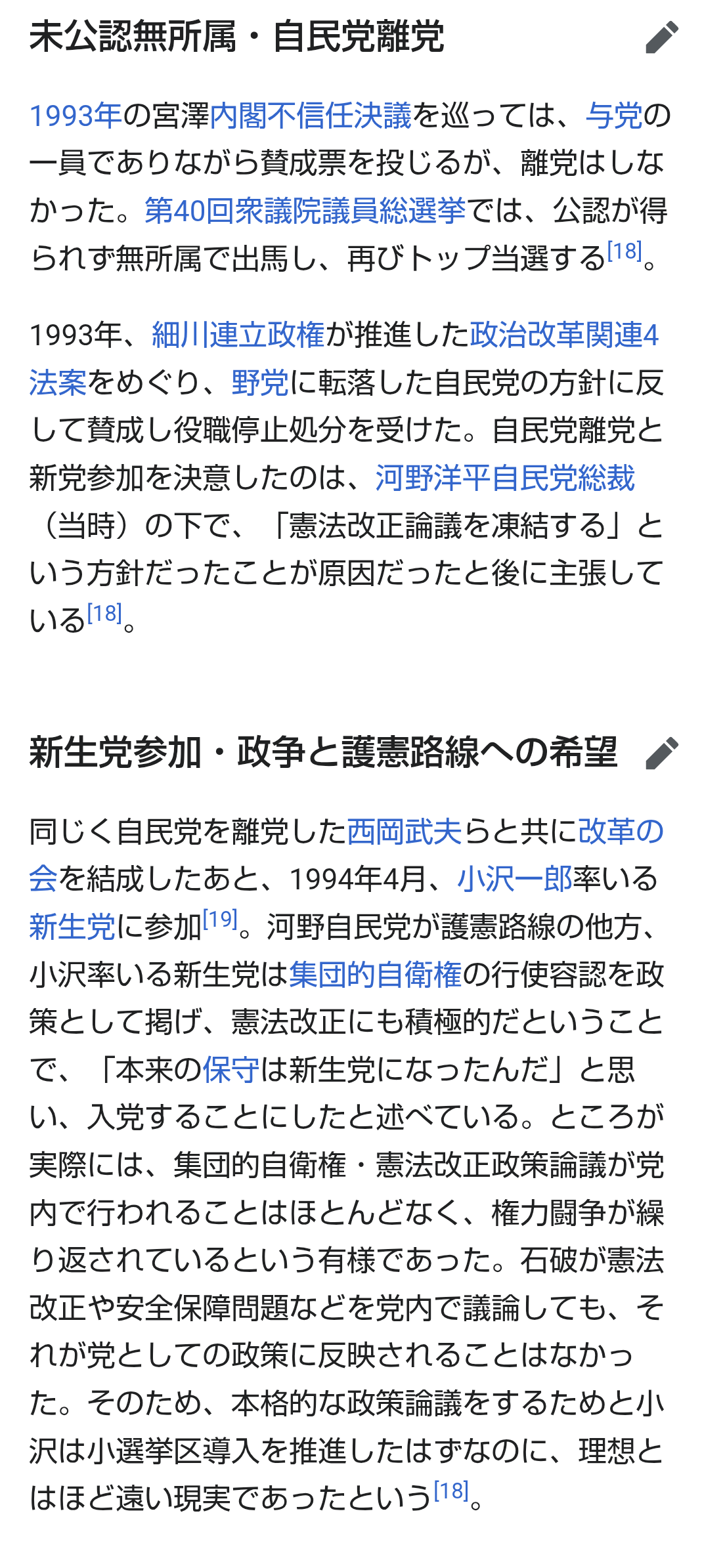This screenshot has height=1568, width=702.
Task: Open the 細川連立政権 link
Action: coord(238,335)
